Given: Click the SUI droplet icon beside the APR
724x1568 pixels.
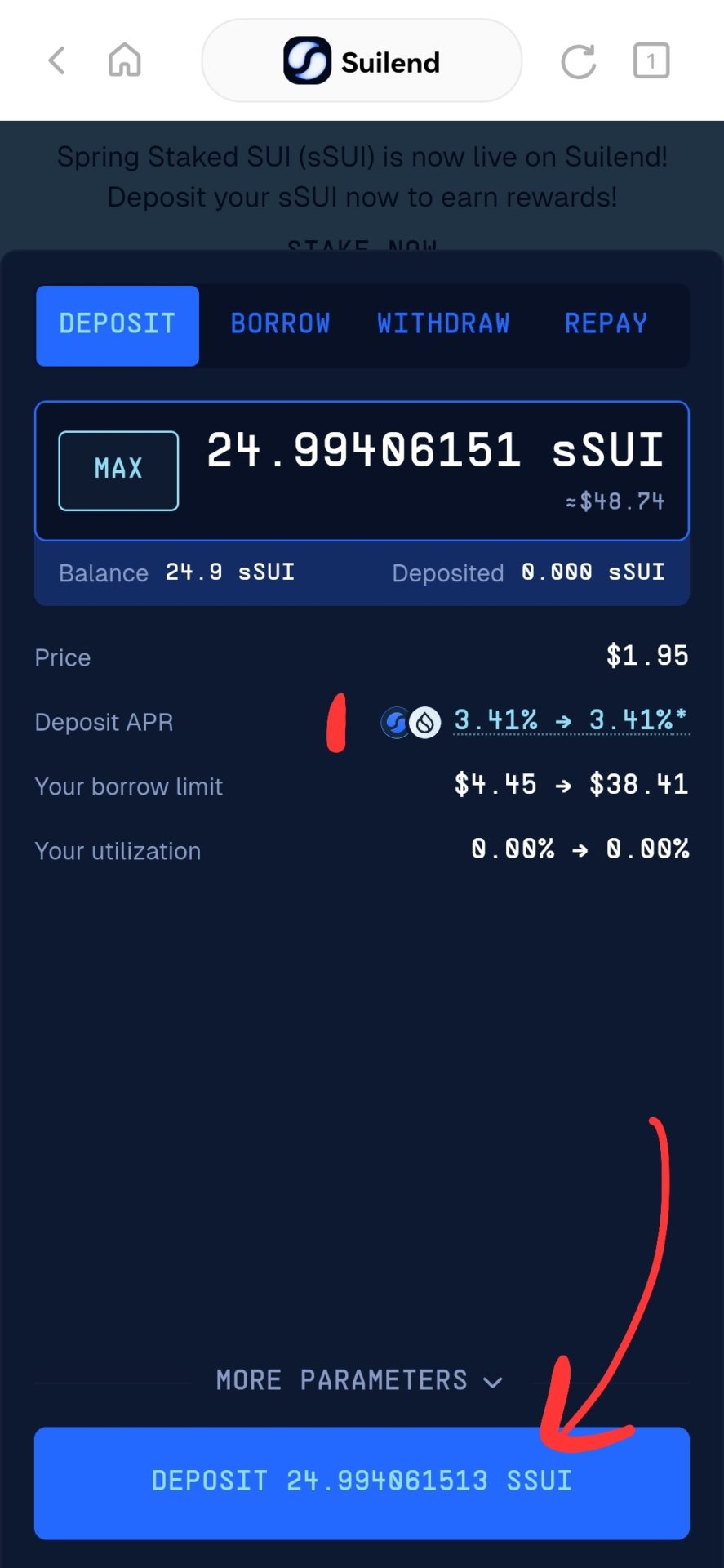Looking at the screenshot, I should coord(424,721).
